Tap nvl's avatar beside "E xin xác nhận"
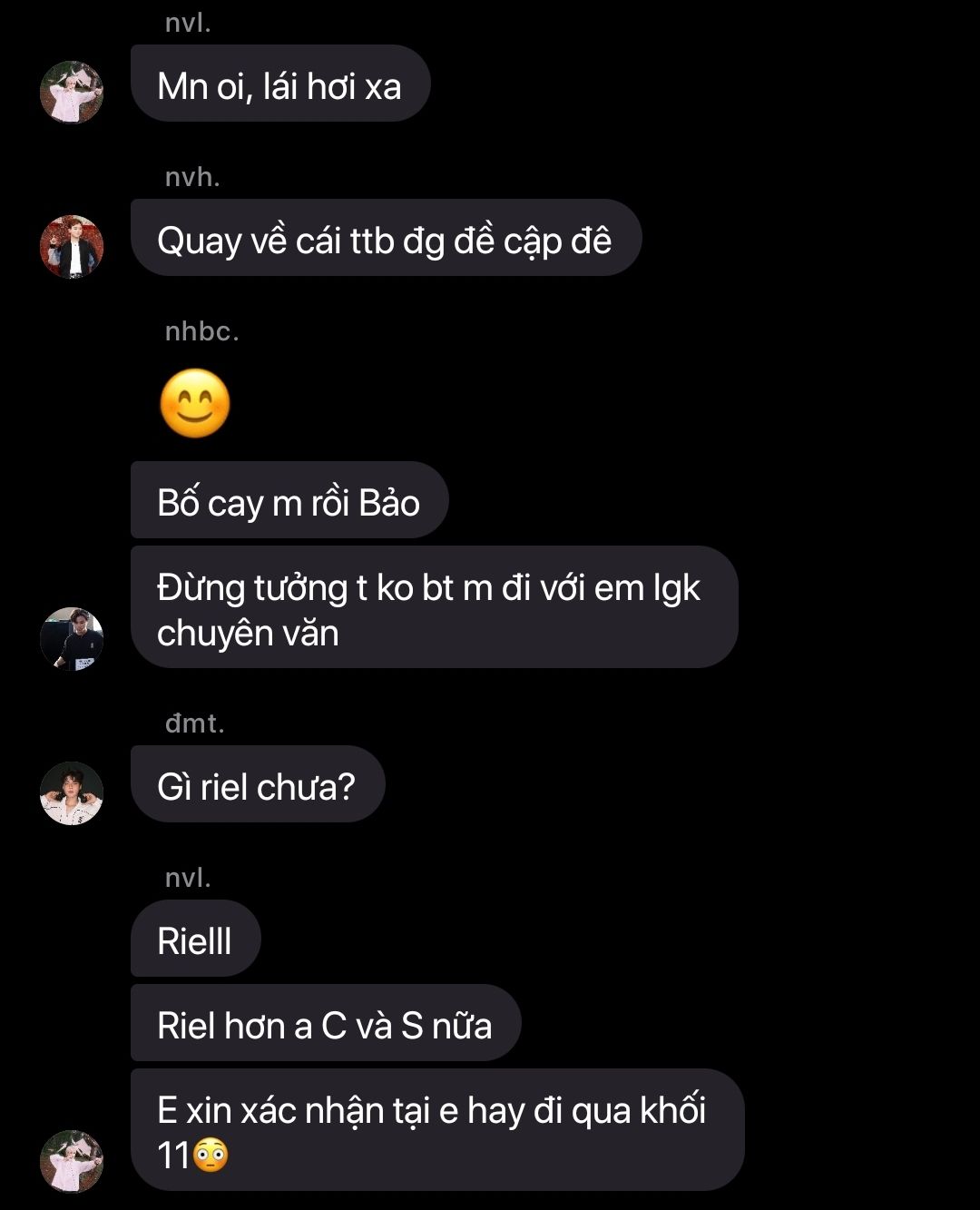980x1210 pixels. pyautogui.click(x=72, y=1162)
